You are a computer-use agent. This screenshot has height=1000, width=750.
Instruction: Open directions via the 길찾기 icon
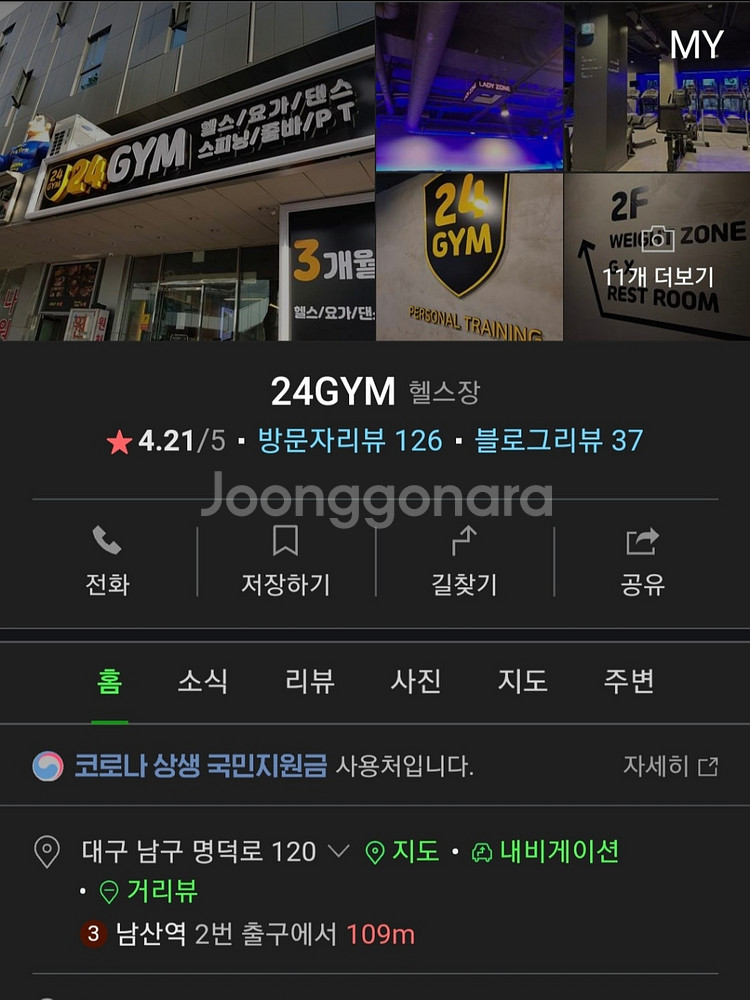(x=462, y=543)
